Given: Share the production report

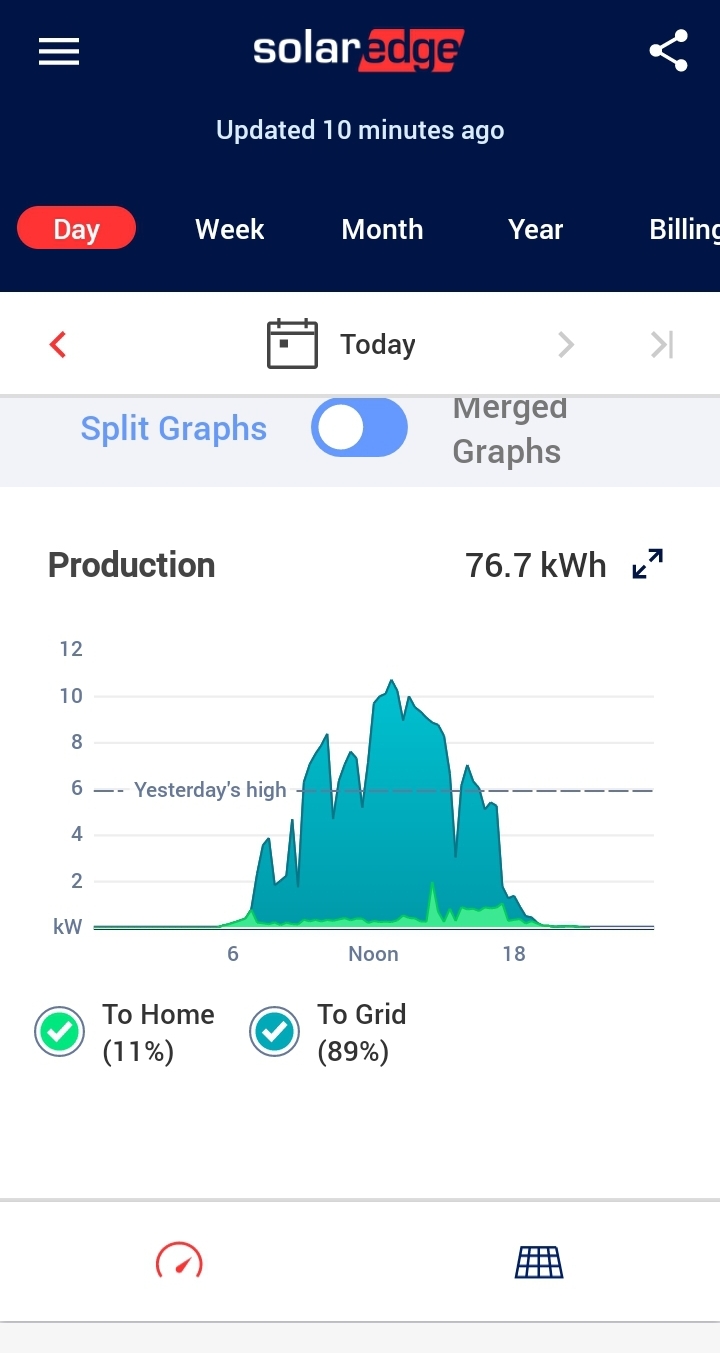Looking at the screenshot, I should tap(668, 51).
